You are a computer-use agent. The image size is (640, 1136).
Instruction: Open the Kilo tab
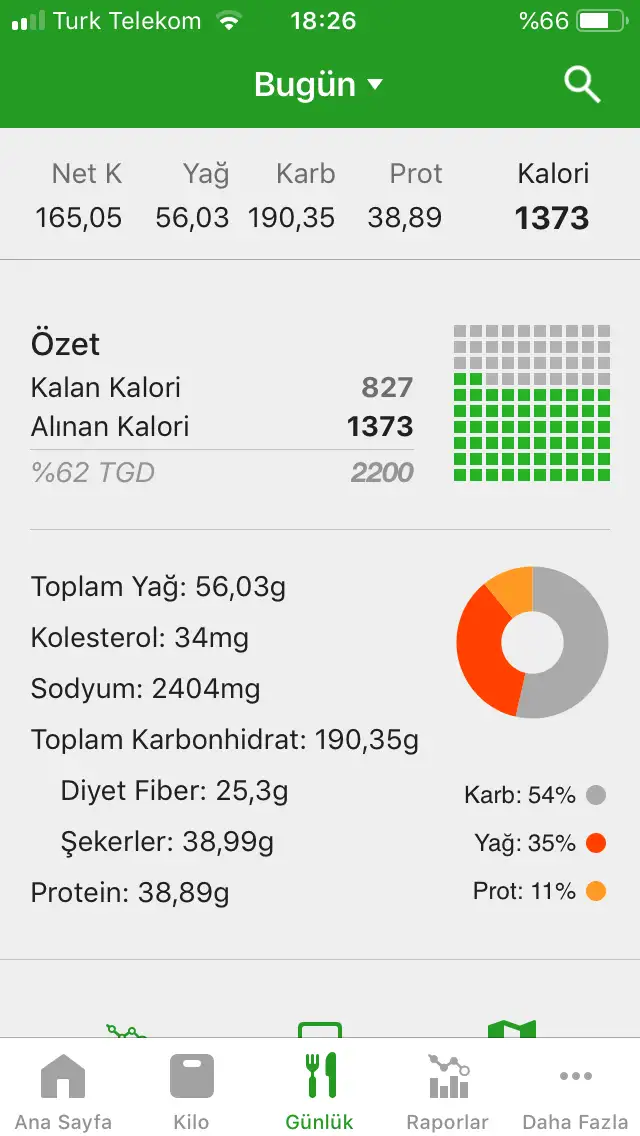tap(191, 1090)
